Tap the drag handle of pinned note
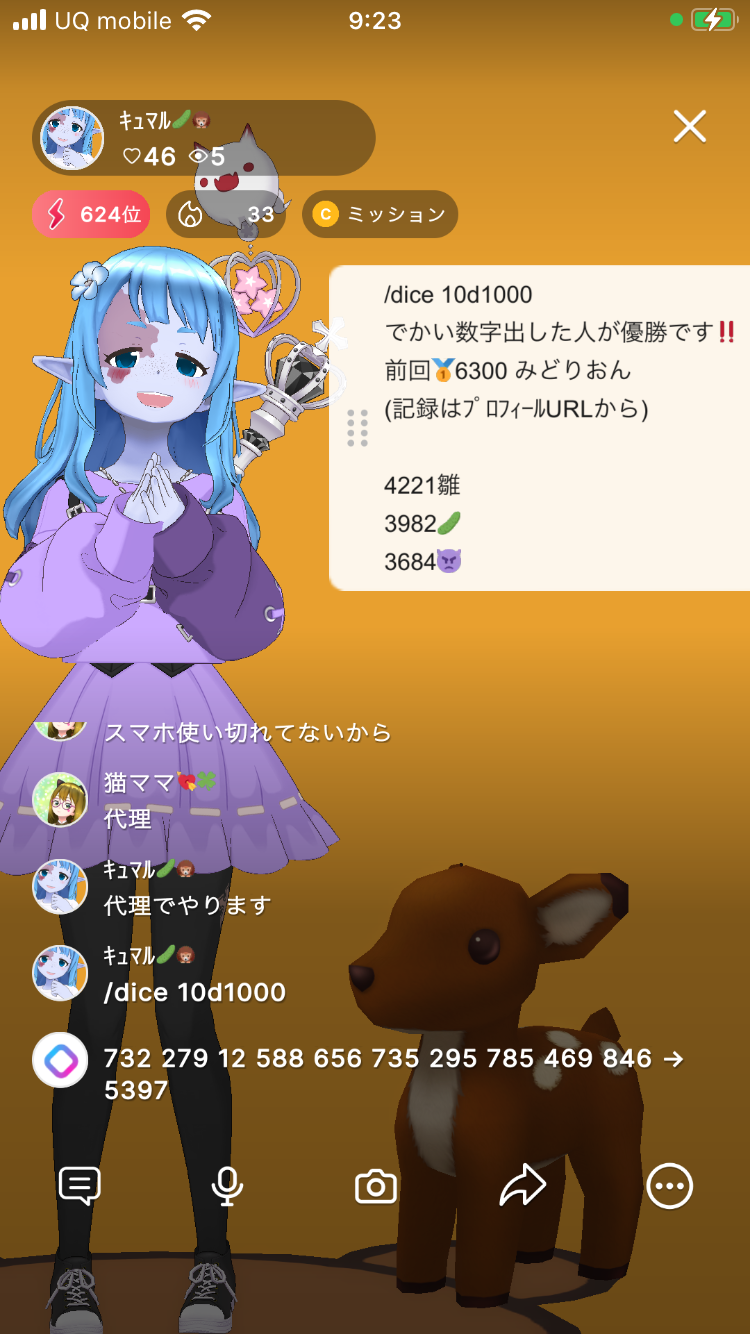 tap(357, 428)
